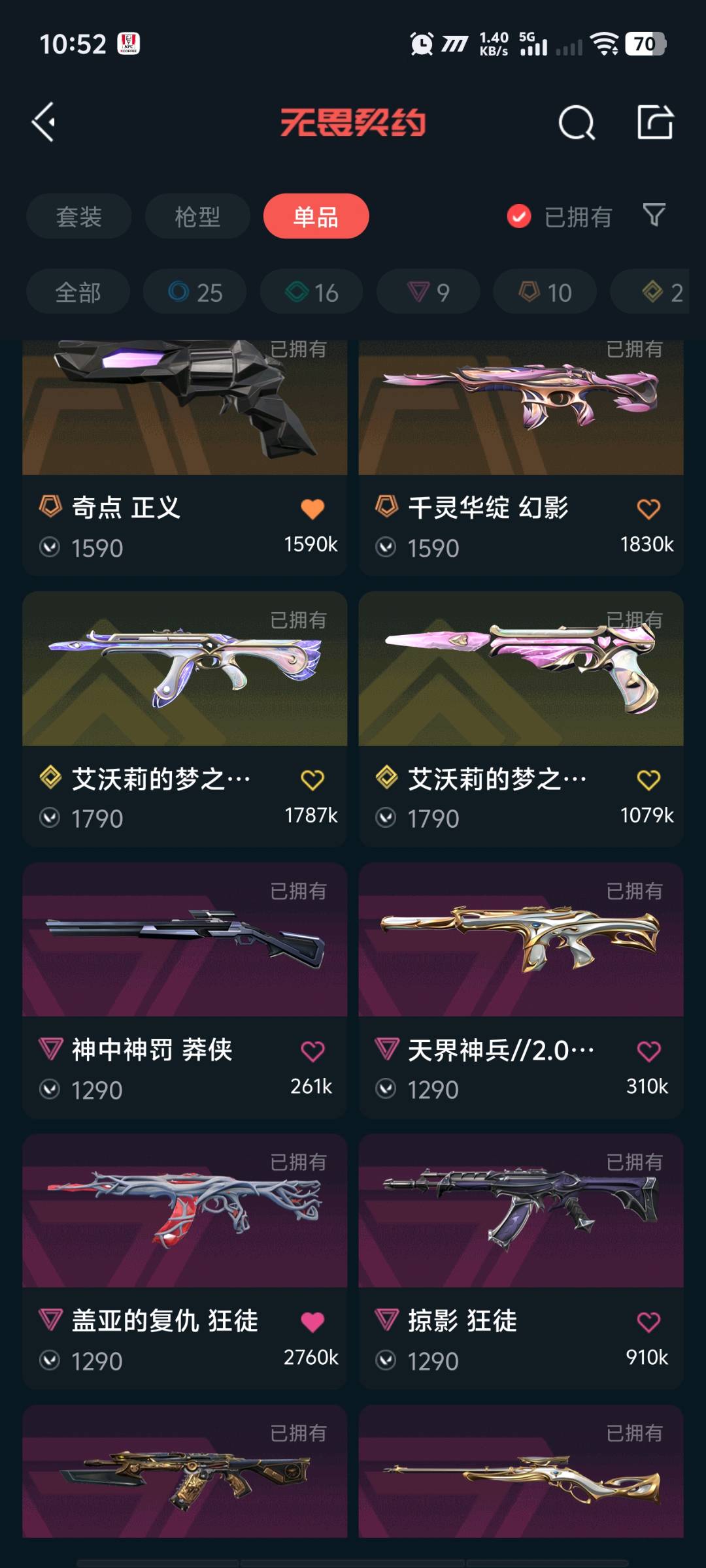Filter by the rarity chip showing 25
Viewport: 706px width, 1568px height.
[195, 292]
